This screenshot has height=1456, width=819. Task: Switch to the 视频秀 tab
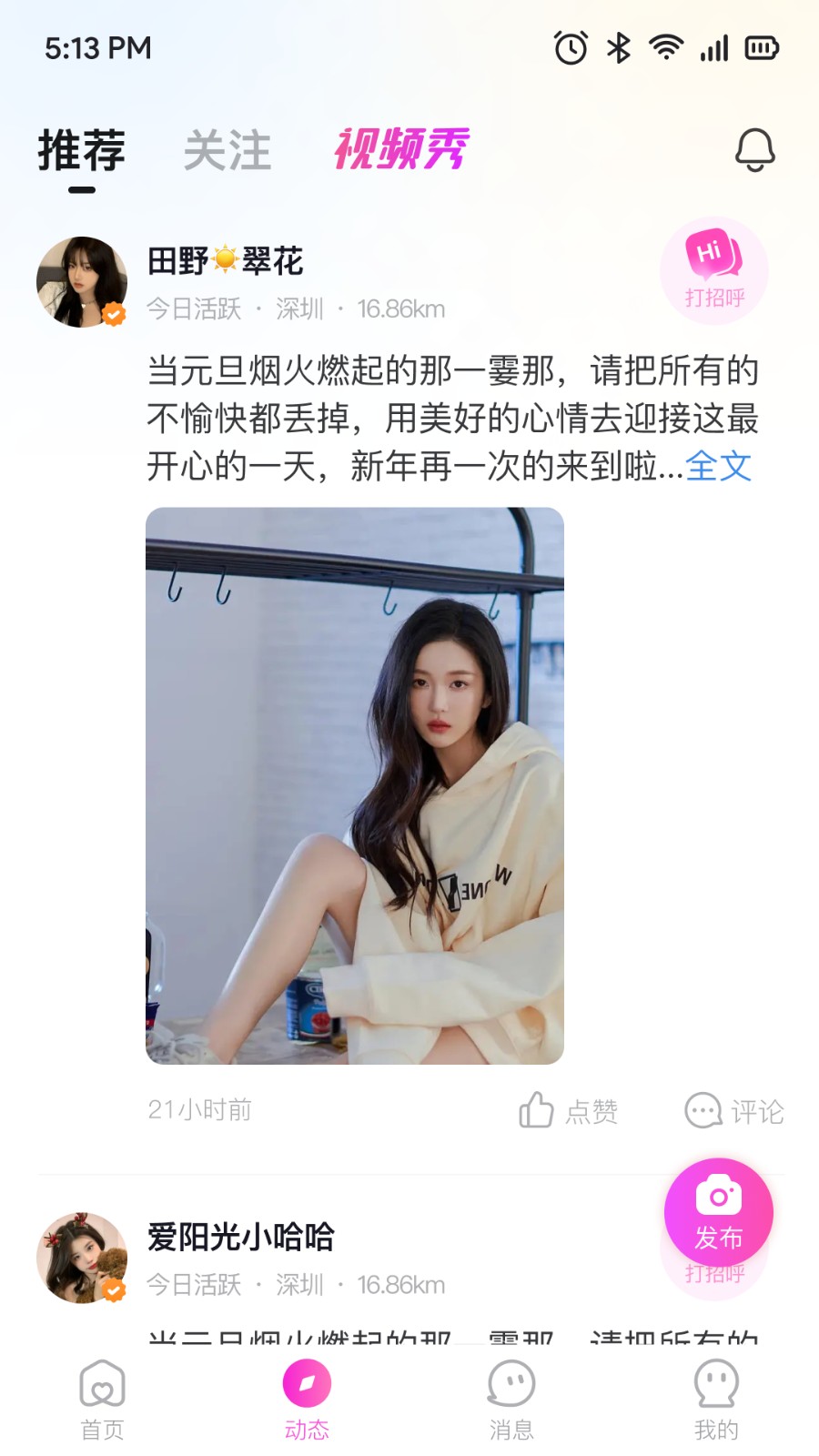coord(400,149)
